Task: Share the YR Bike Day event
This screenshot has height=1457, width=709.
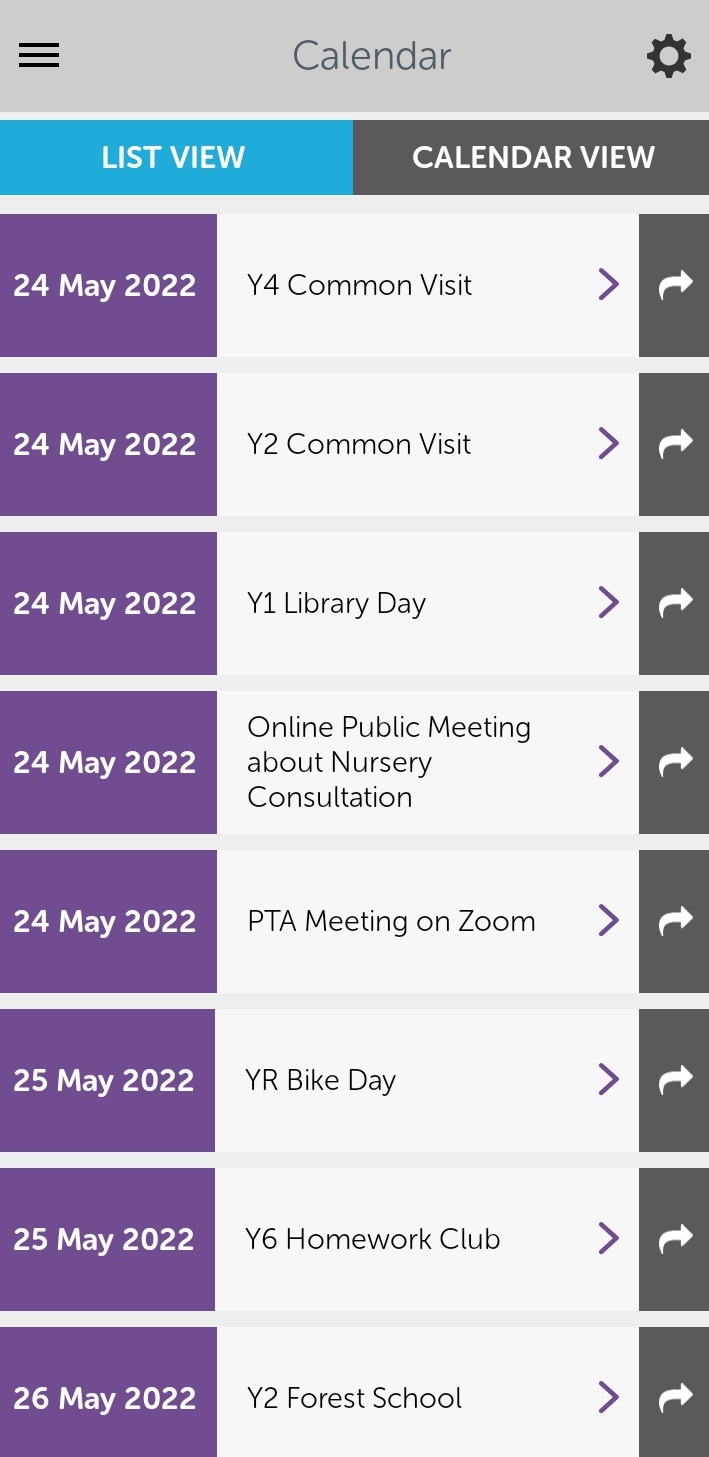Action: point(675,1080)
